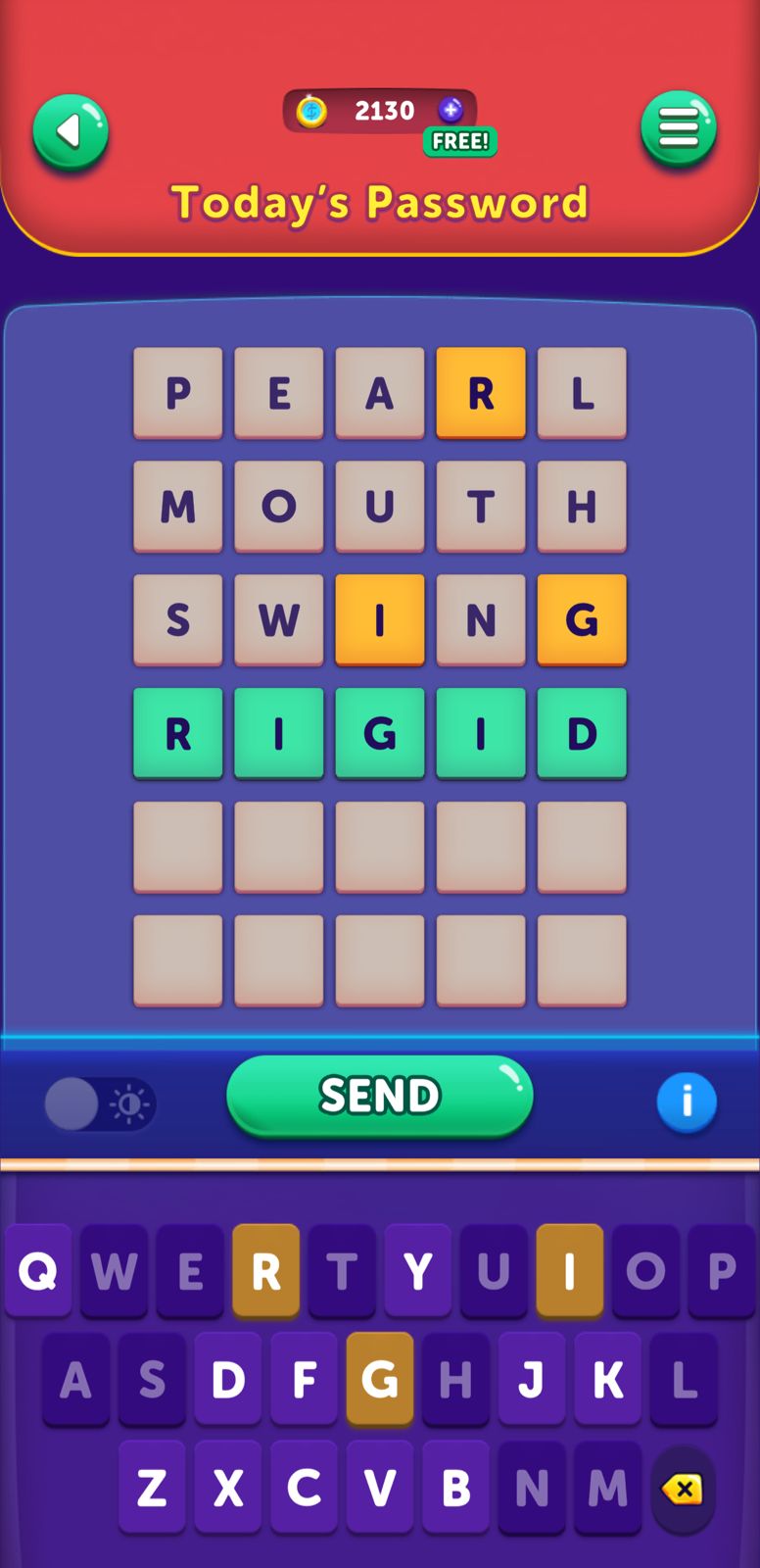
Task: Enter the letter Y
Action: pyautogui.click(x=417, y=1271)
